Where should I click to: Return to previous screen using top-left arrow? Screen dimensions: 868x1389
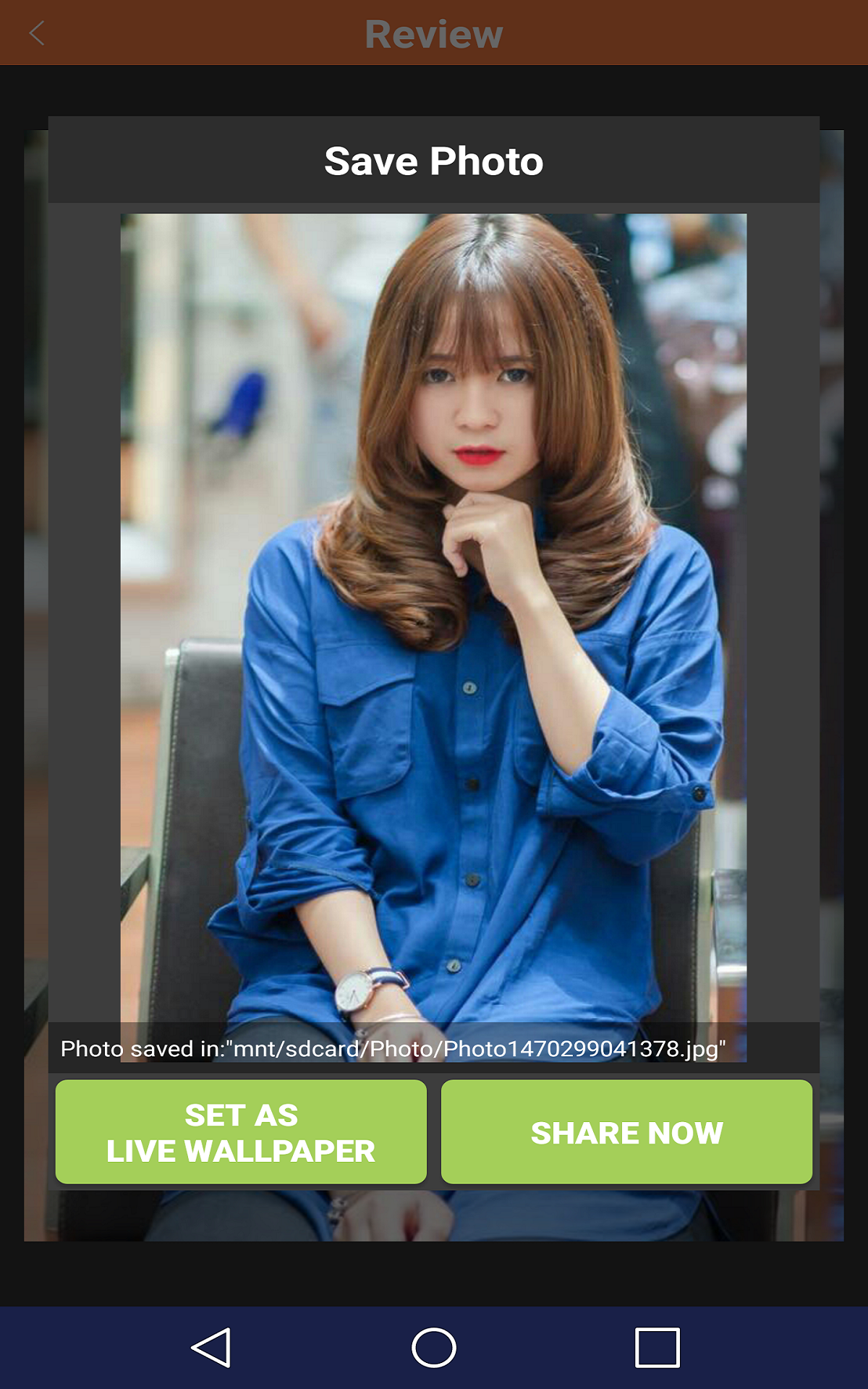pyautogui.click(x=38, y=32)
